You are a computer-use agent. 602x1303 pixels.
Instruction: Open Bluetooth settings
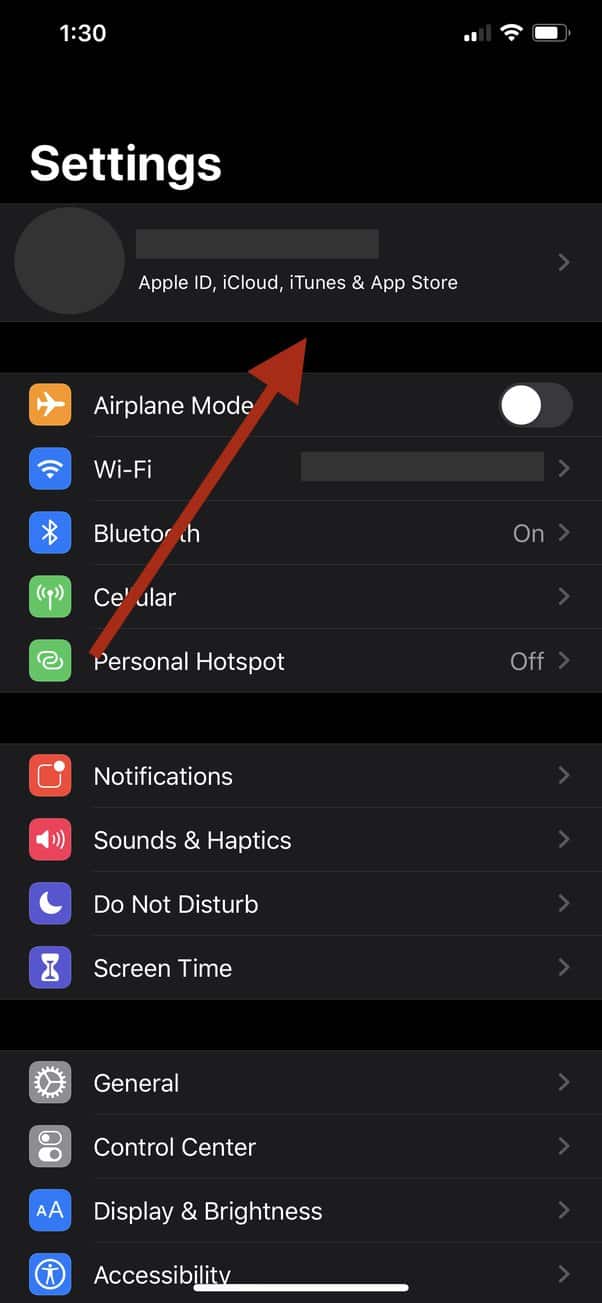(x=300, y=533)
